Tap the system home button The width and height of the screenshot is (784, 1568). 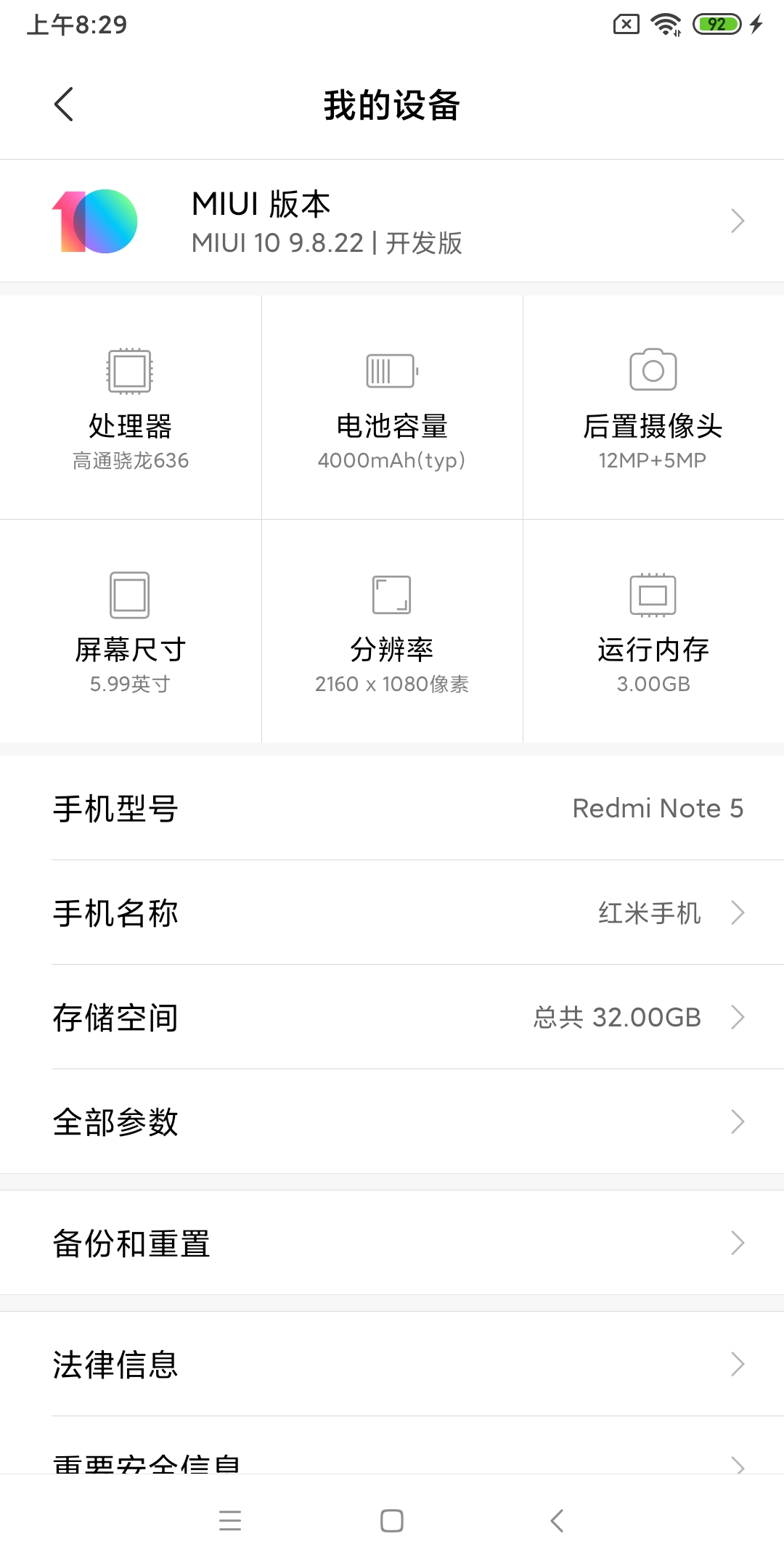click(392, 1521)
